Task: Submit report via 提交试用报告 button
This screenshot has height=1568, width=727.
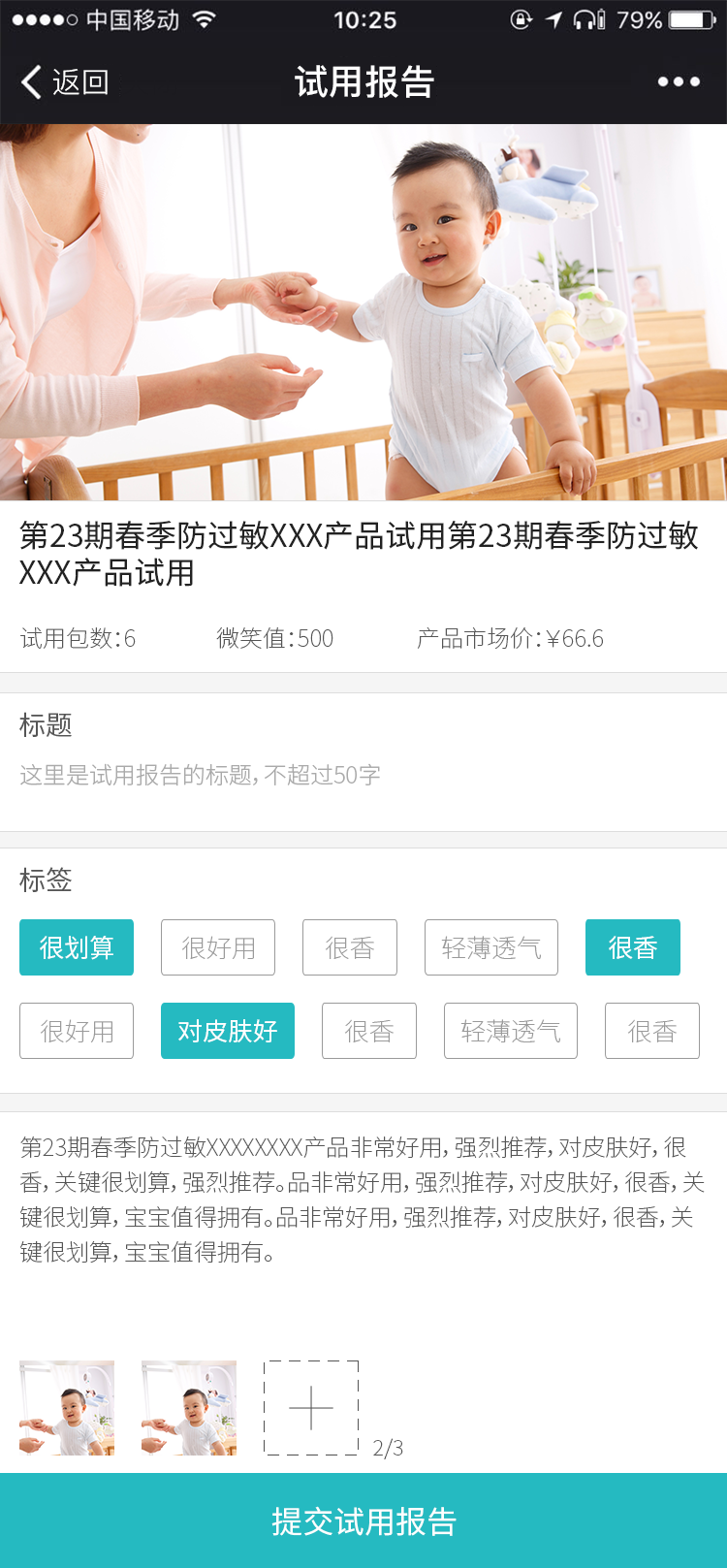Action: [x=363, y=1520]
